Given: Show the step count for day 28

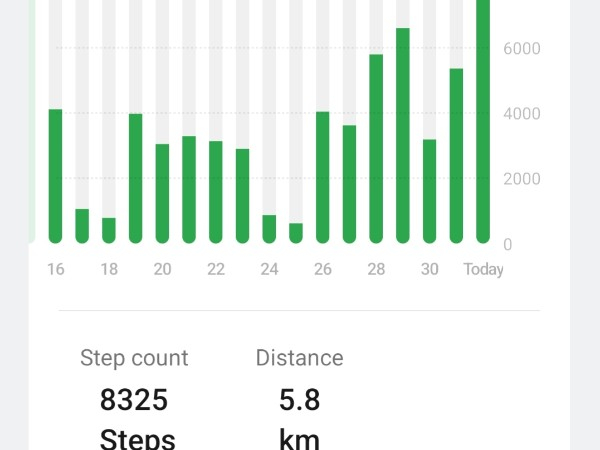Looking at the screenshot, I should (x=376, y=148).
